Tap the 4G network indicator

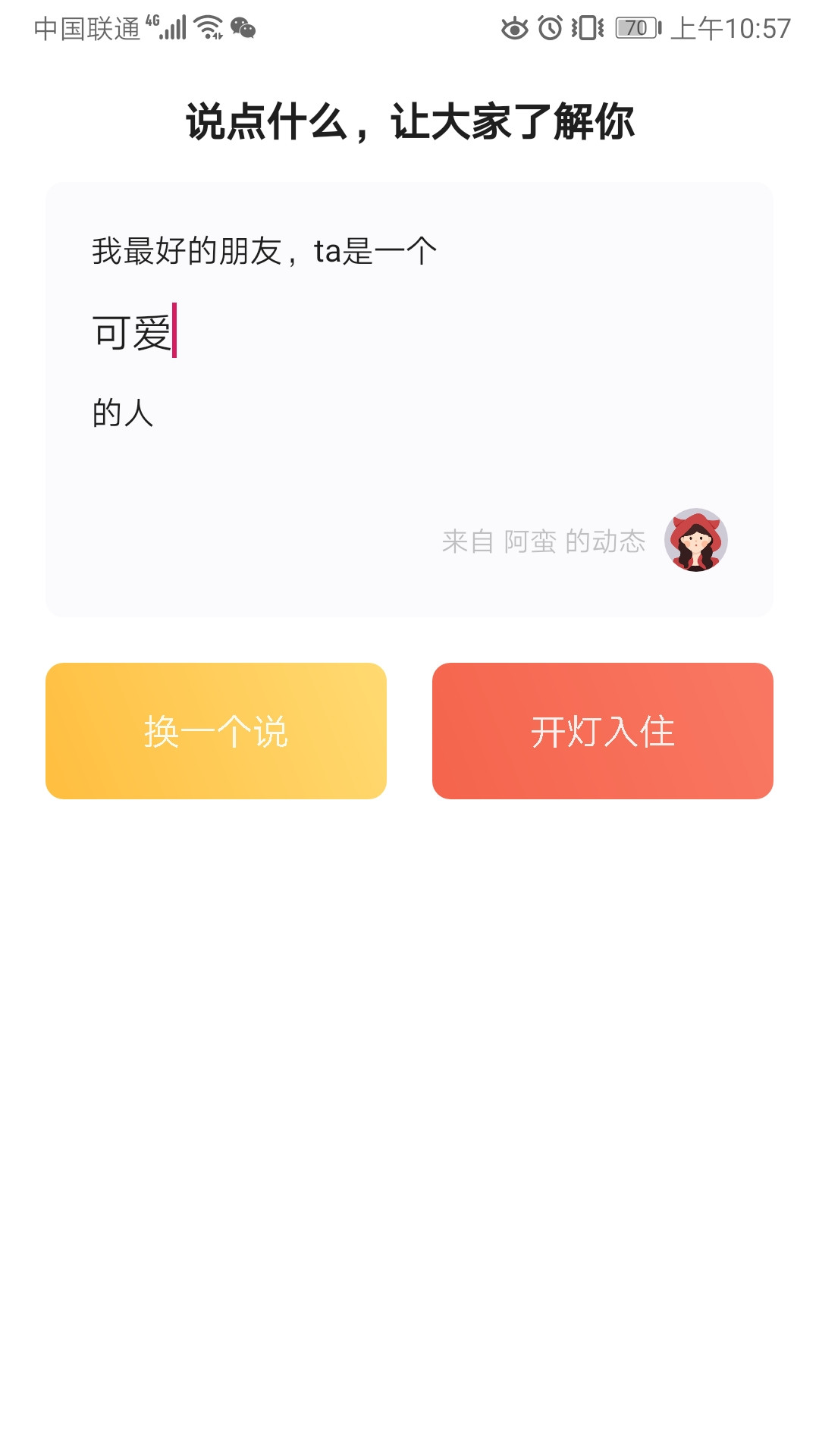point(151,21)
